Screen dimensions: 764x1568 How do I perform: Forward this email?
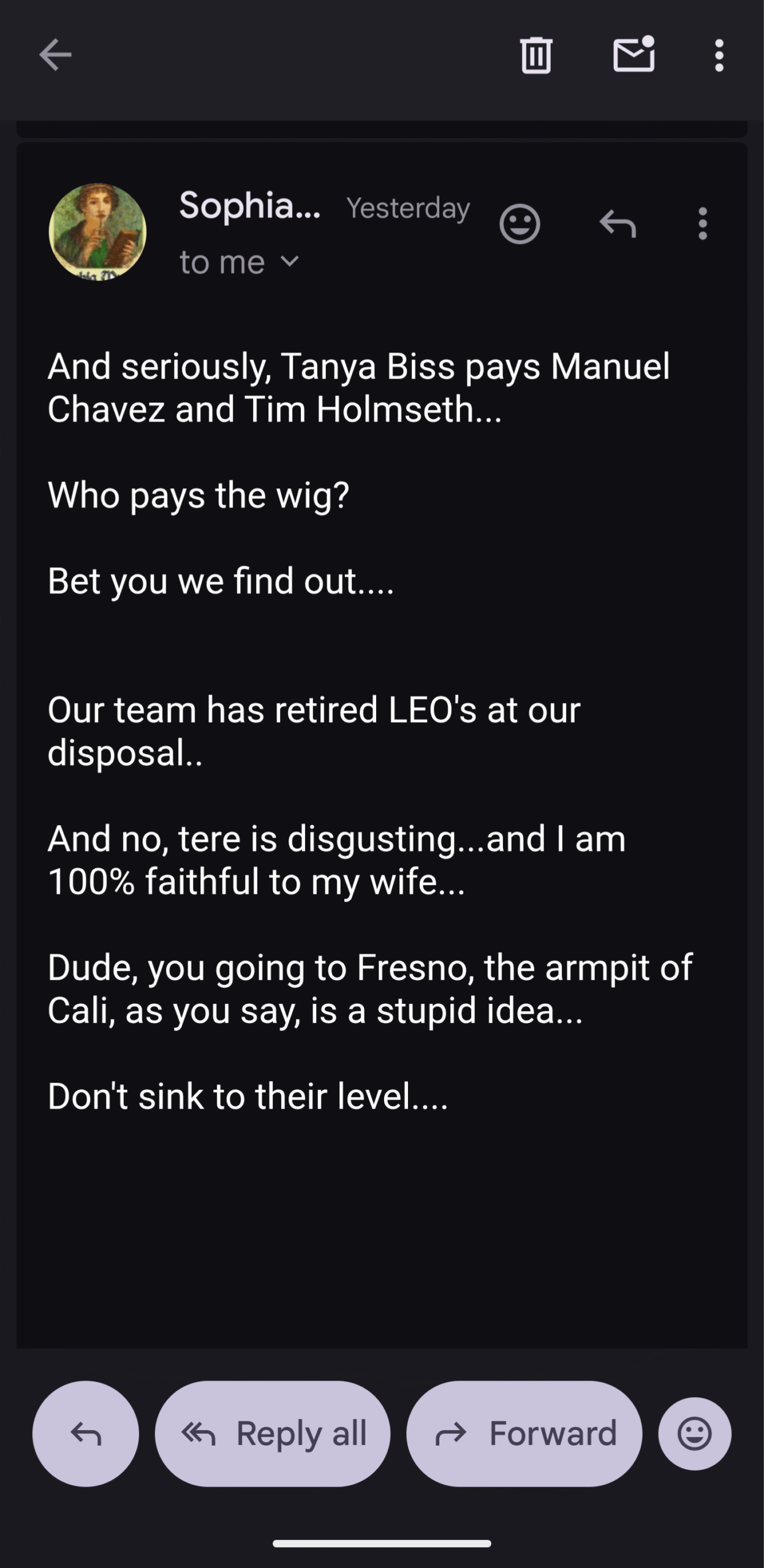(524, 1434)
